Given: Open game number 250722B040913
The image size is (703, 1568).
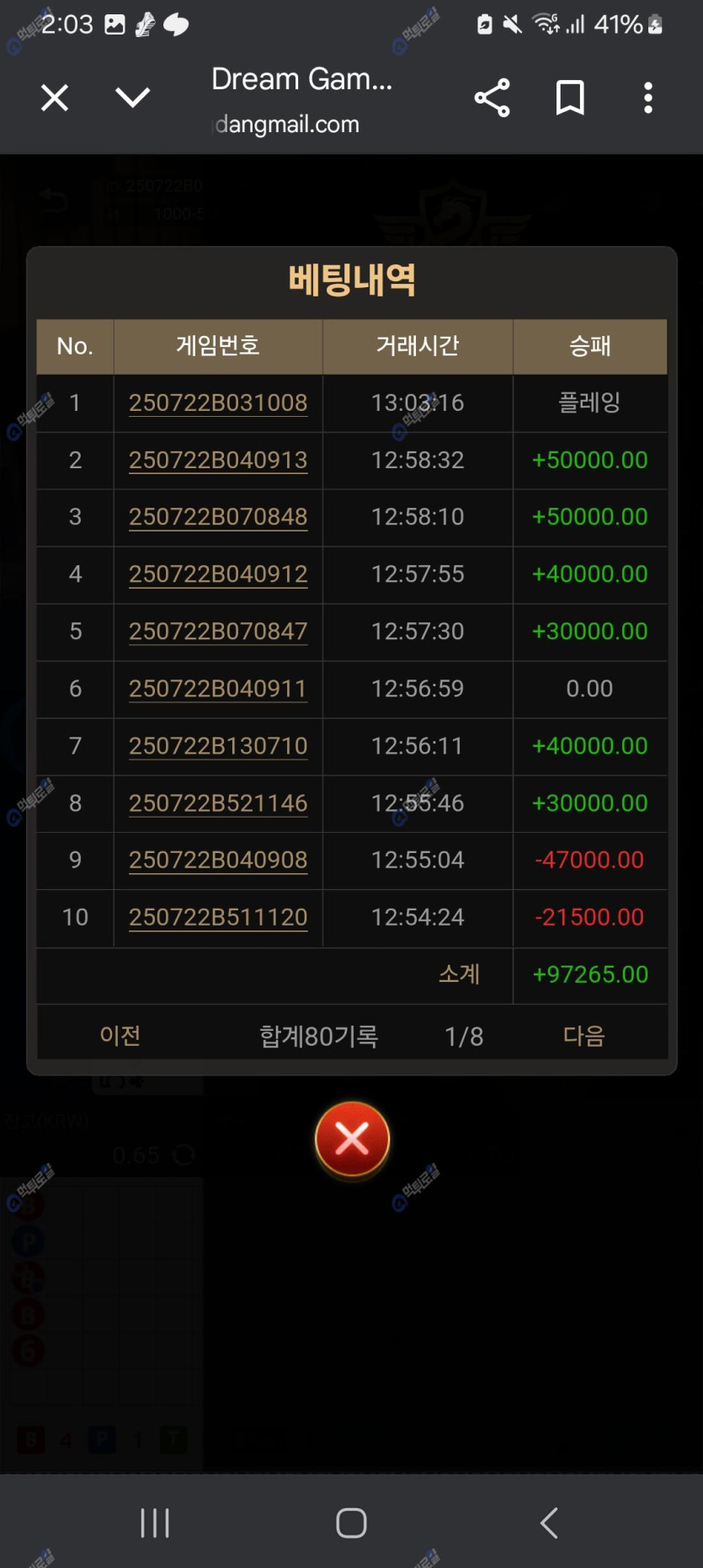Looking at the screenshot, I should tap(218, 460).
